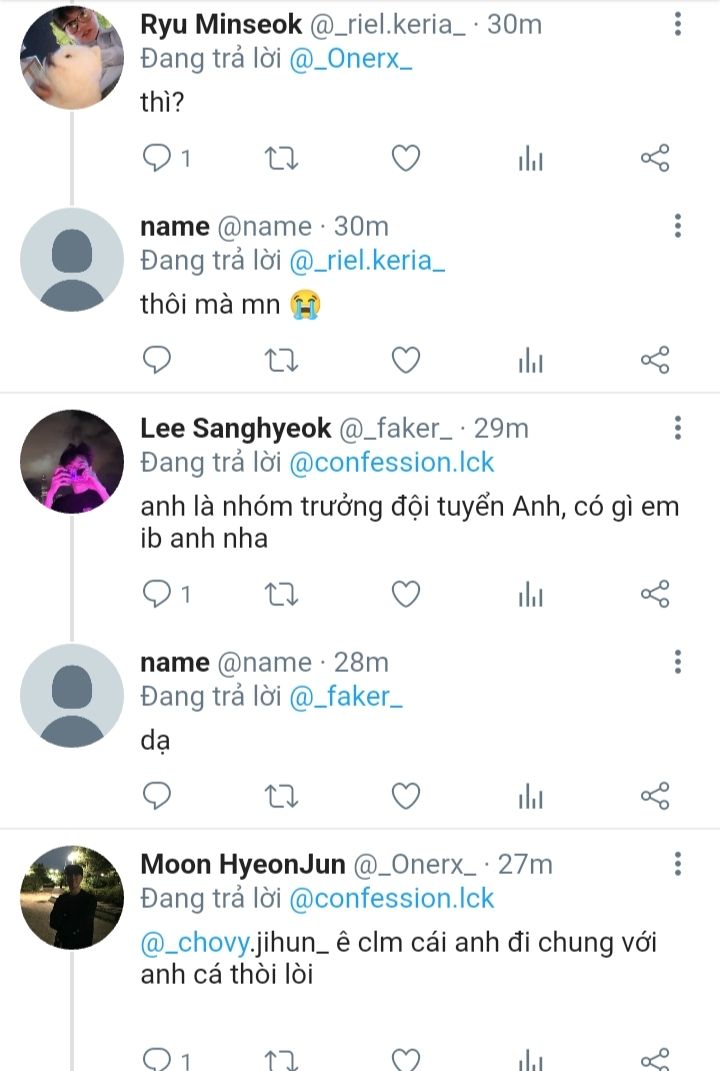Open the overflow menu on Moon HyeonJun's tweet

pyautogui.click(x=678, y=864)
